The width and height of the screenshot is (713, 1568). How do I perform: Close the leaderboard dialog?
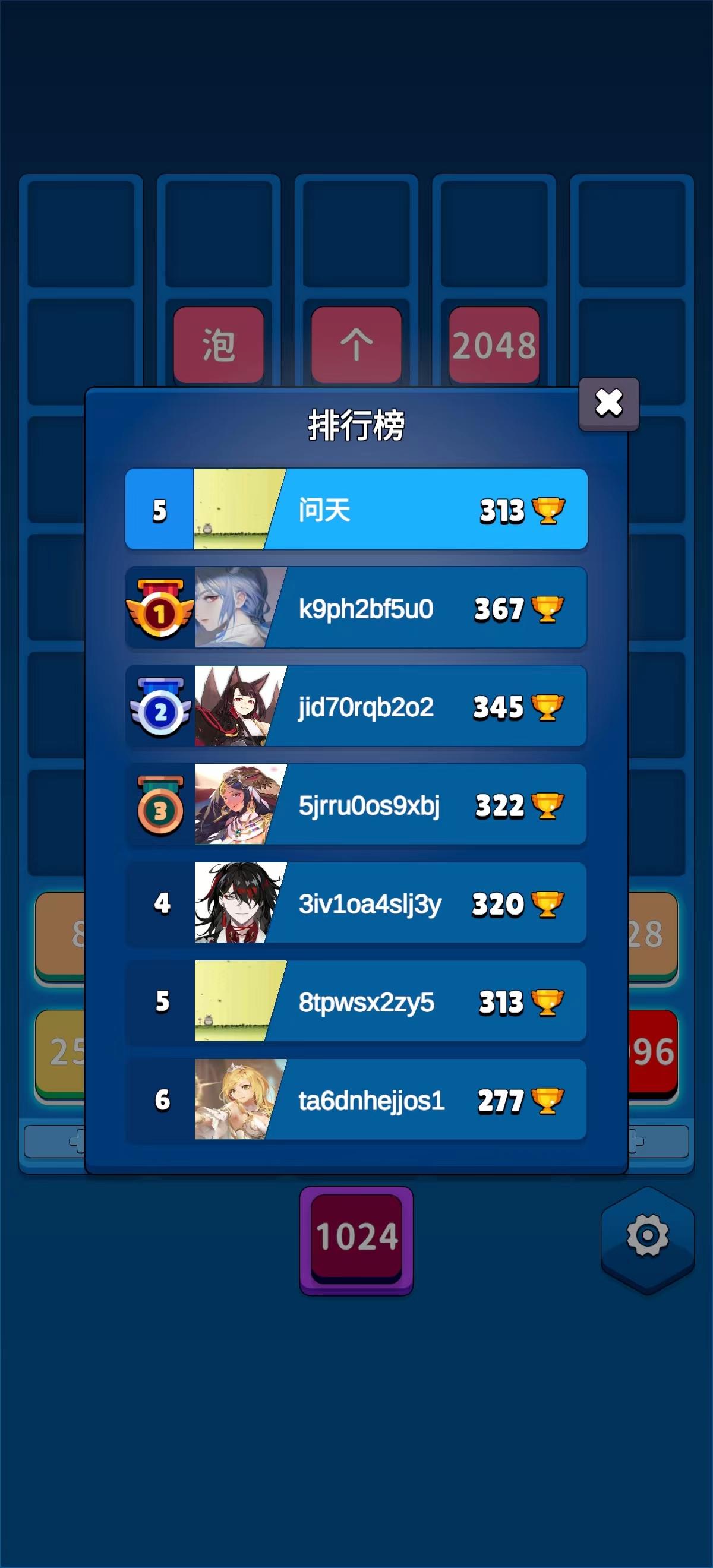608,403
